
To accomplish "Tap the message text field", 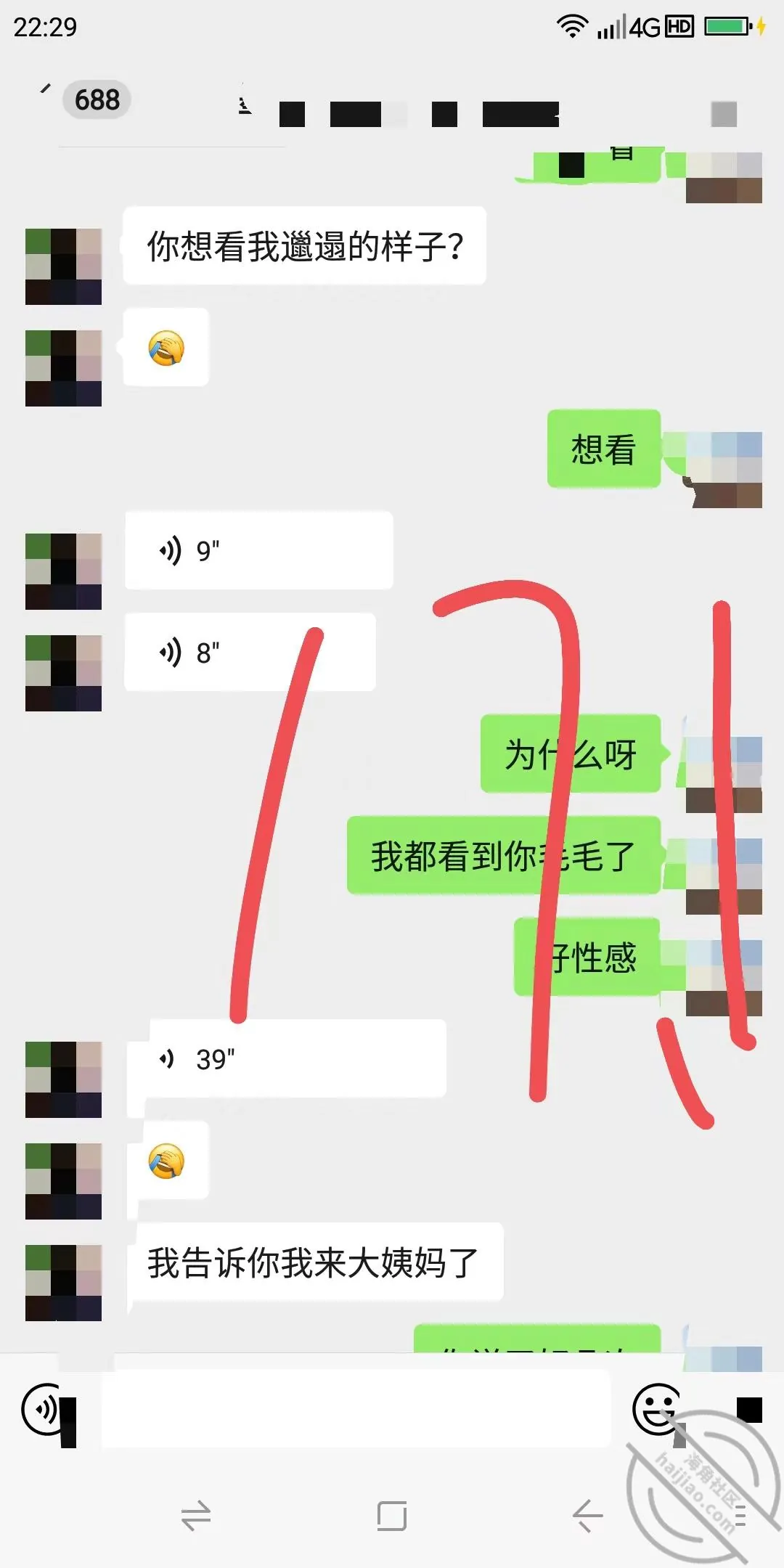I will (x=356, y=1409).
